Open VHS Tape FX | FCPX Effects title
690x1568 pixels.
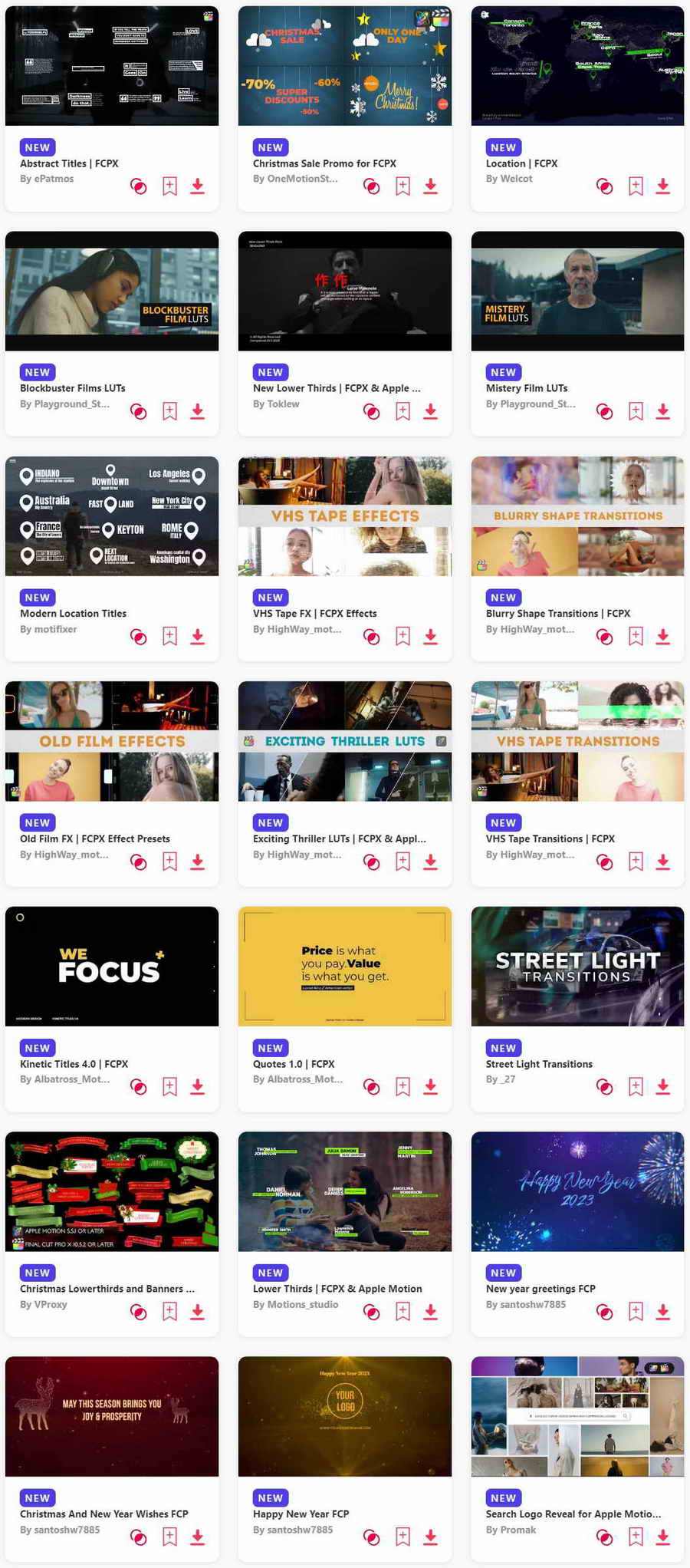[x=314, y=614]
